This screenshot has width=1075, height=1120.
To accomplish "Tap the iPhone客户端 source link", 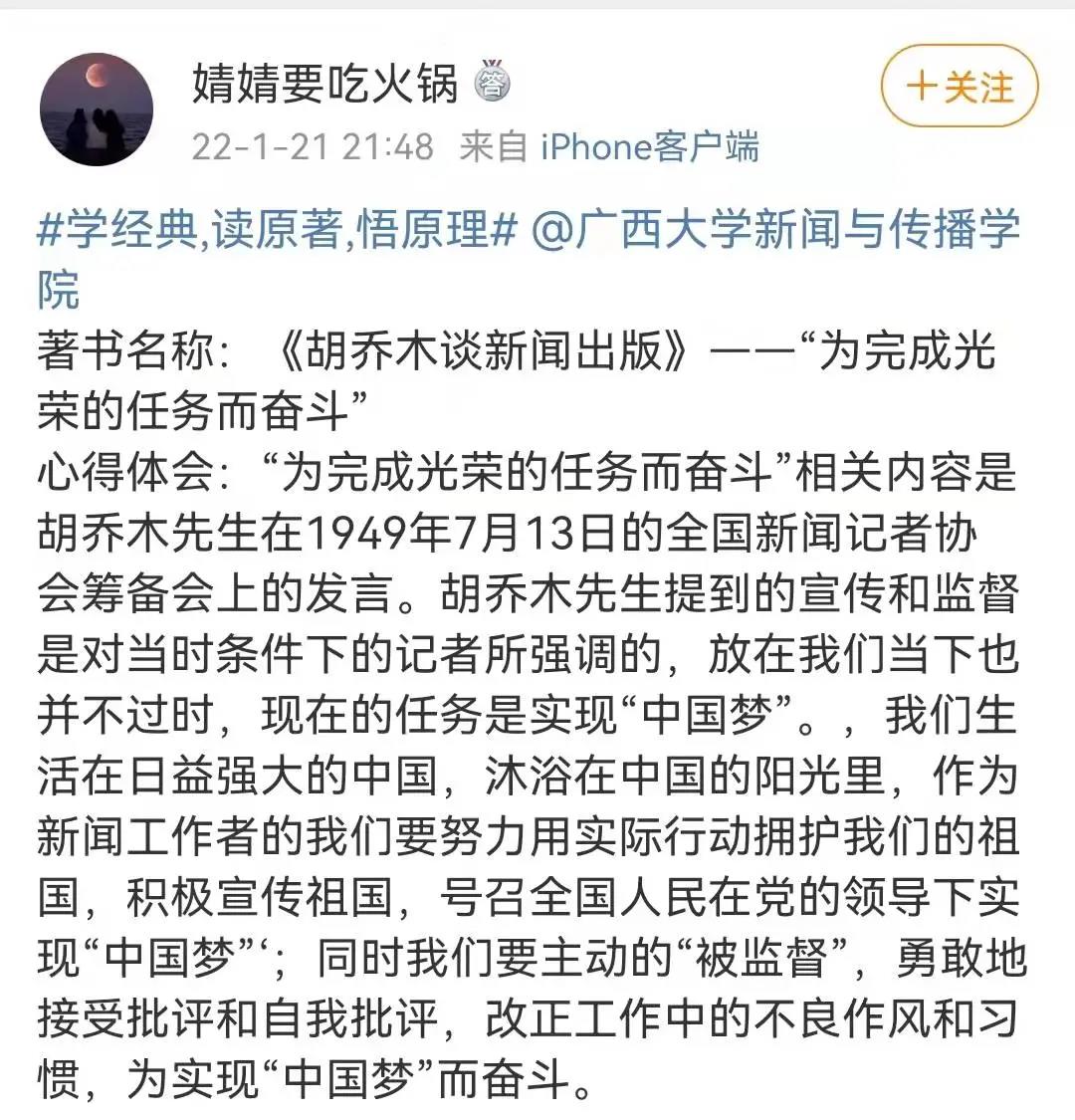I will (649, 147).
